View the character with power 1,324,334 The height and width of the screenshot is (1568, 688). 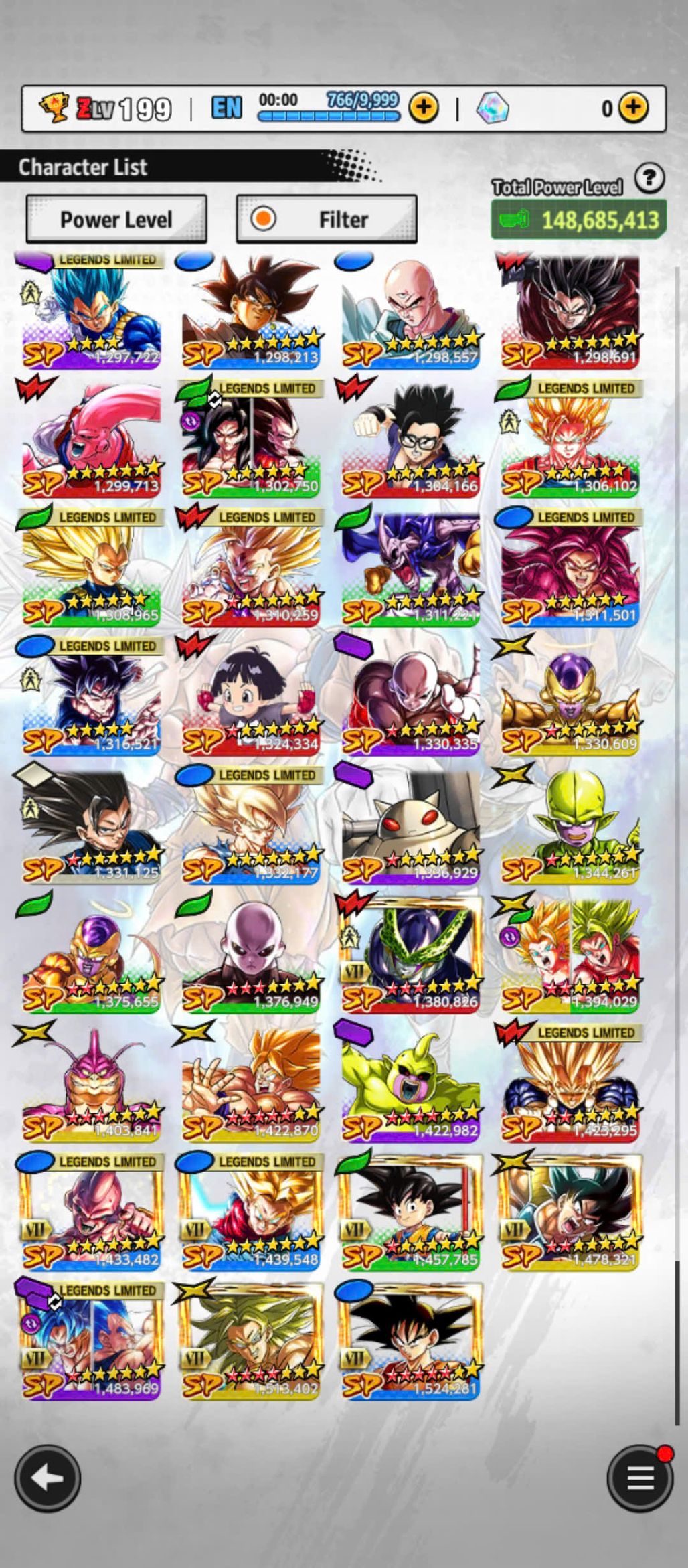(x=251, y=698)
